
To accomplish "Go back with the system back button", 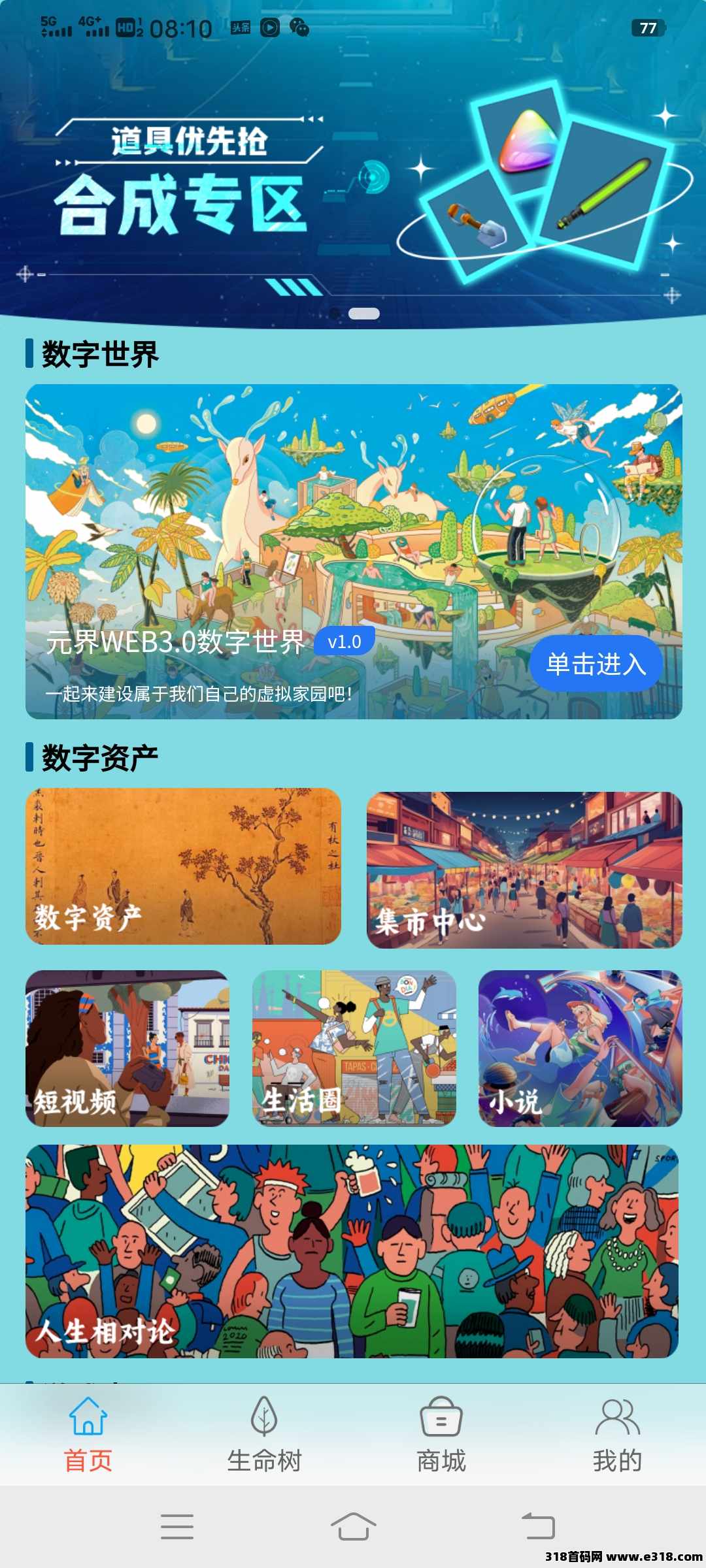I will click(x=538, y=1526).
